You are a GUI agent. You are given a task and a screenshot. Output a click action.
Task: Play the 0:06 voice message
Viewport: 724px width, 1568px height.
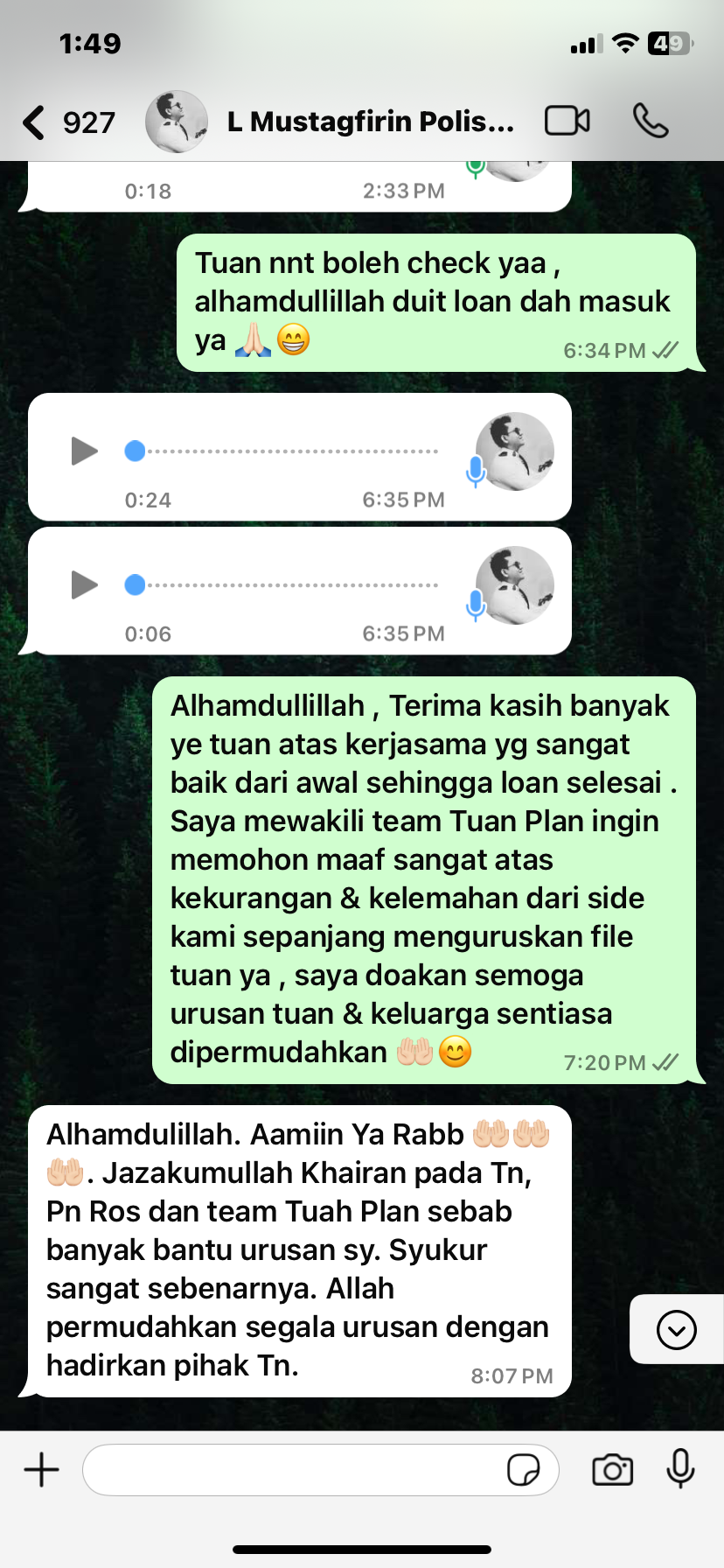point(84,584)
